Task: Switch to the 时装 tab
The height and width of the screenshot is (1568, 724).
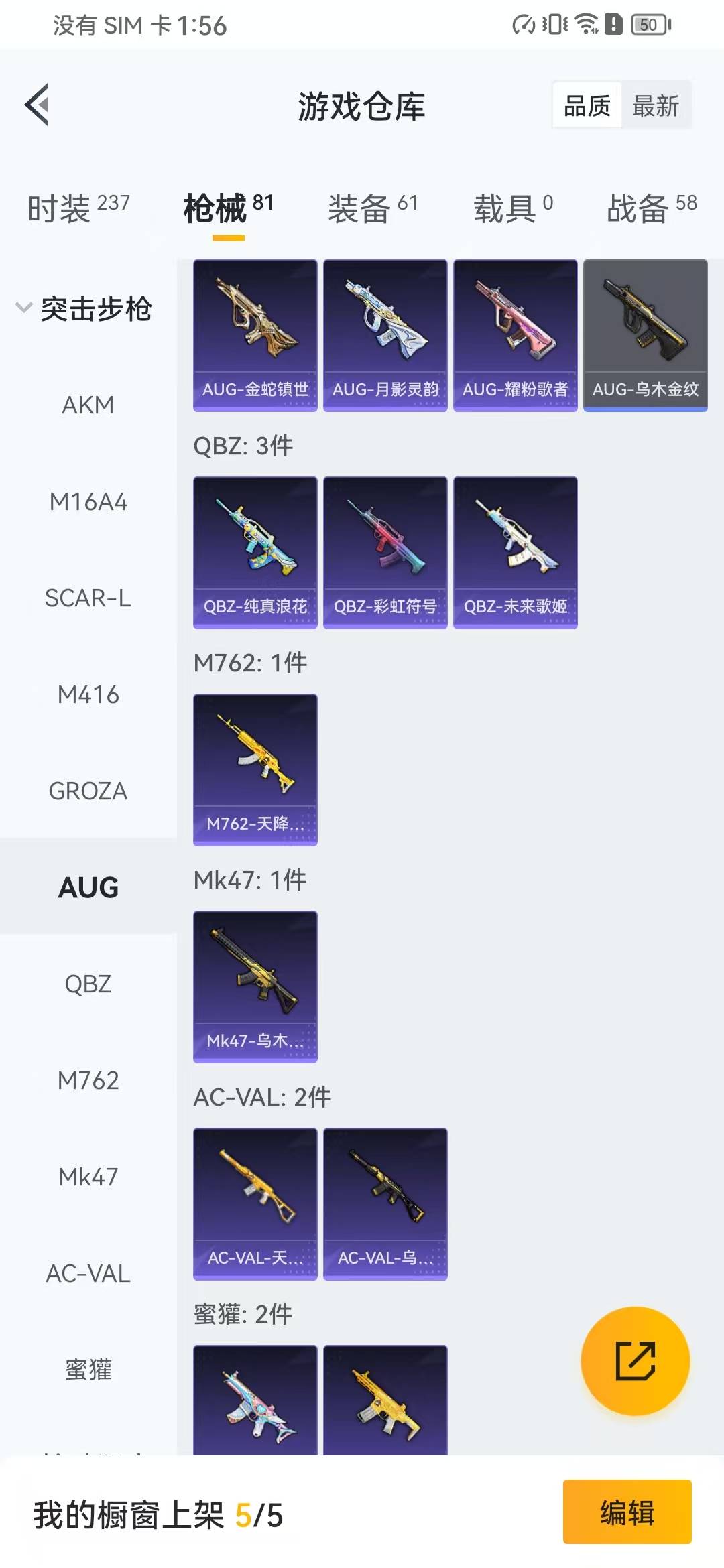Action: (x=78, y=208)
